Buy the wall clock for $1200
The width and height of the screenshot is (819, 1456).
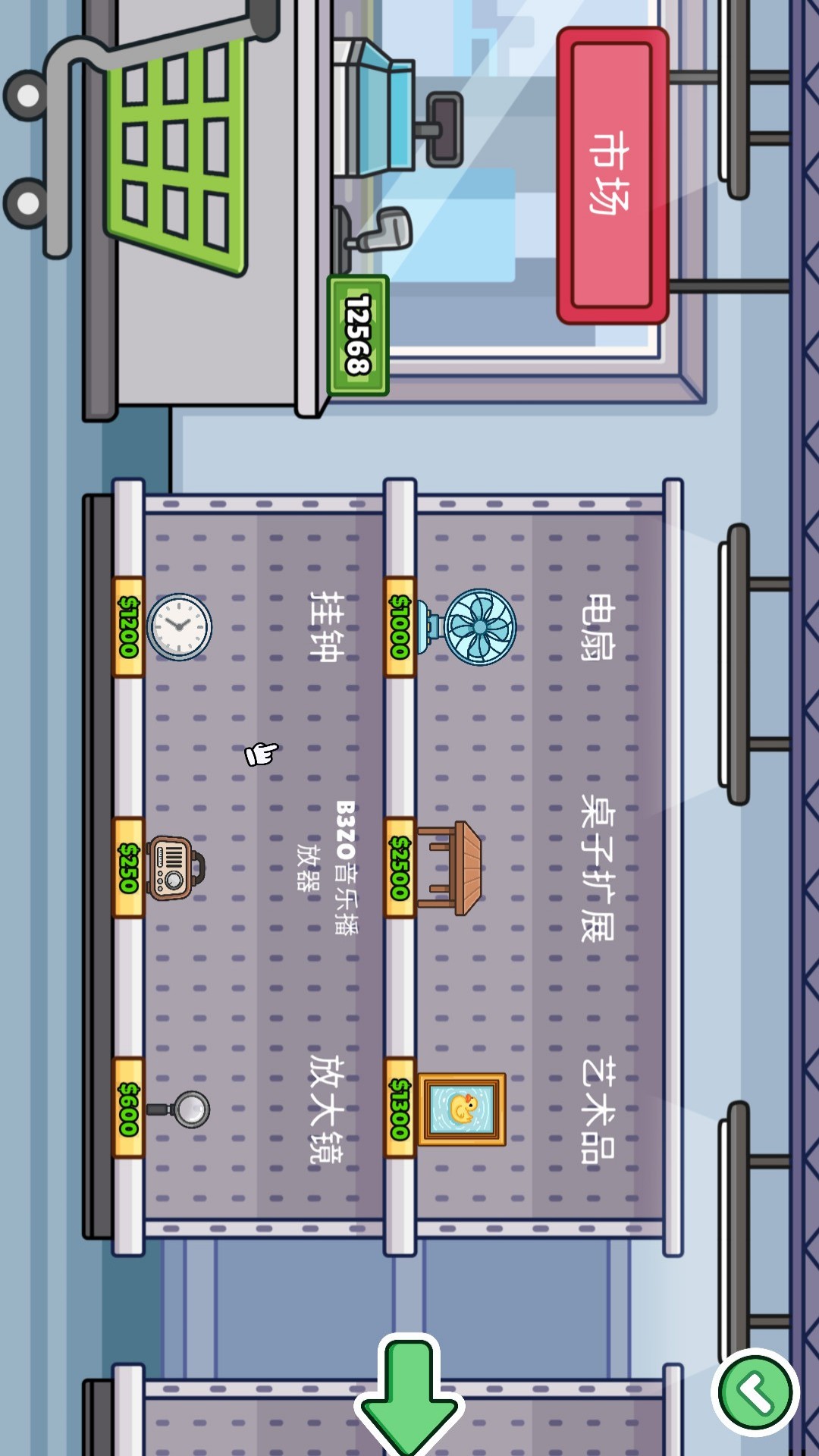[x=179, y=626]
